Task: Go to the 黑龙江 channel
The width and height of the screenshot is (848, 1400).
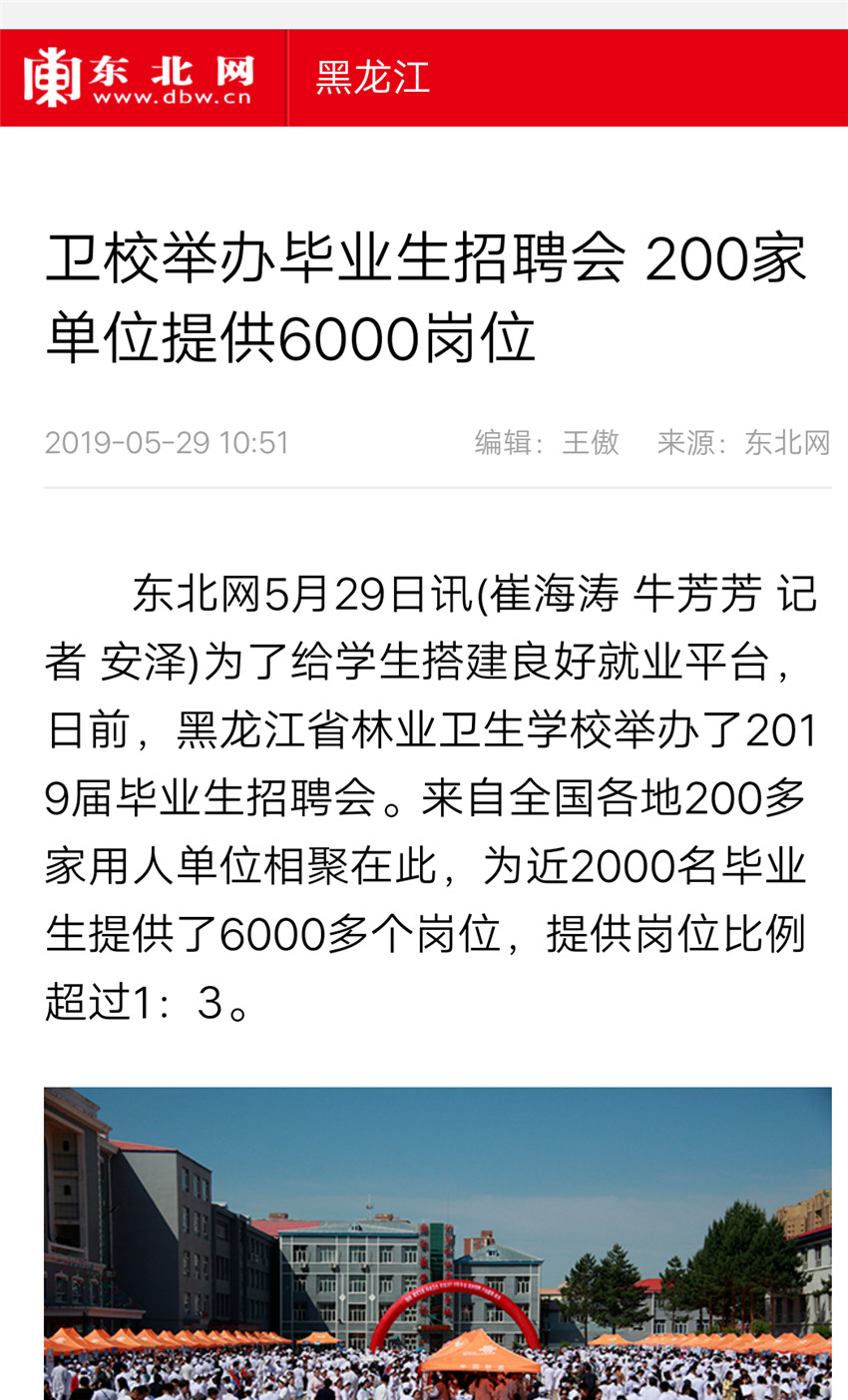Action: pyautogui.click(x=372, y=78)
